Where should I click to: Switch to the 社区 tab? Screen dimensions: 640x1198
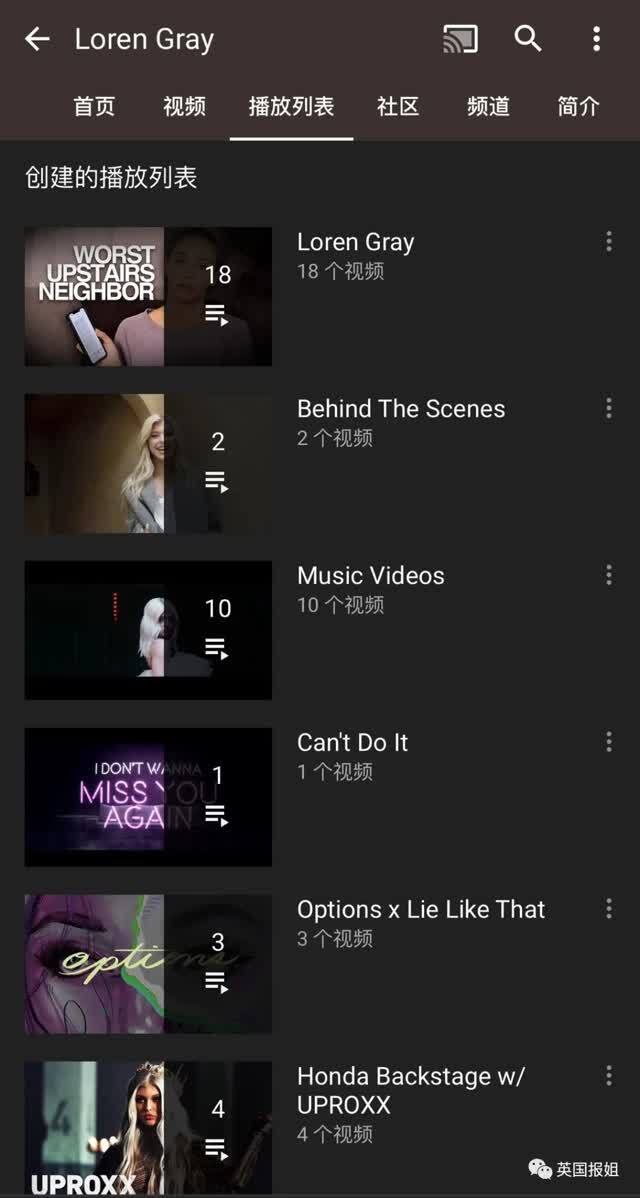(x=398, y=106)
